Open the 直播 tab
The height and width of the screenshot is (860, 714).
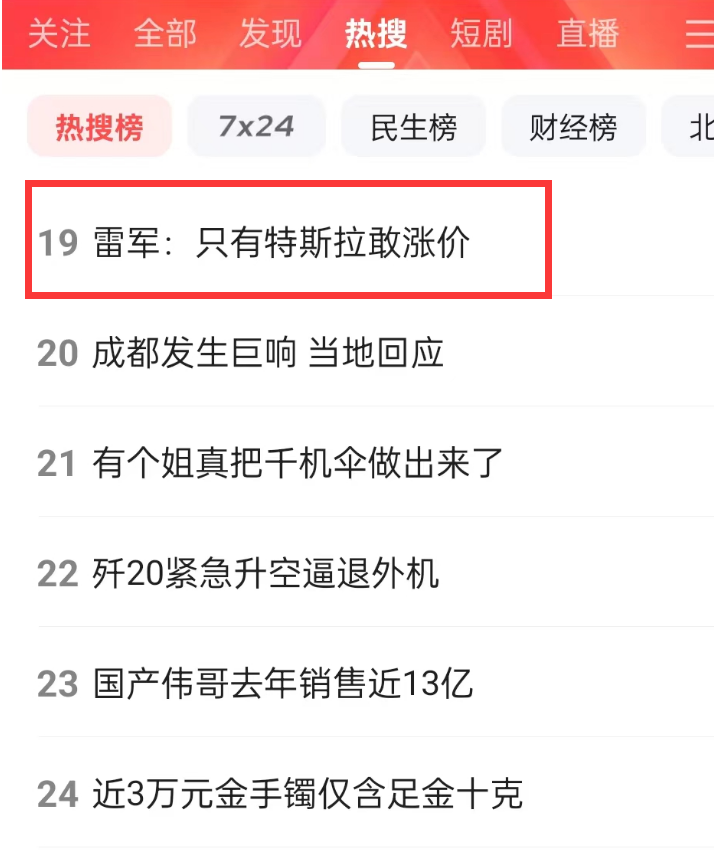tap(588, 34)
